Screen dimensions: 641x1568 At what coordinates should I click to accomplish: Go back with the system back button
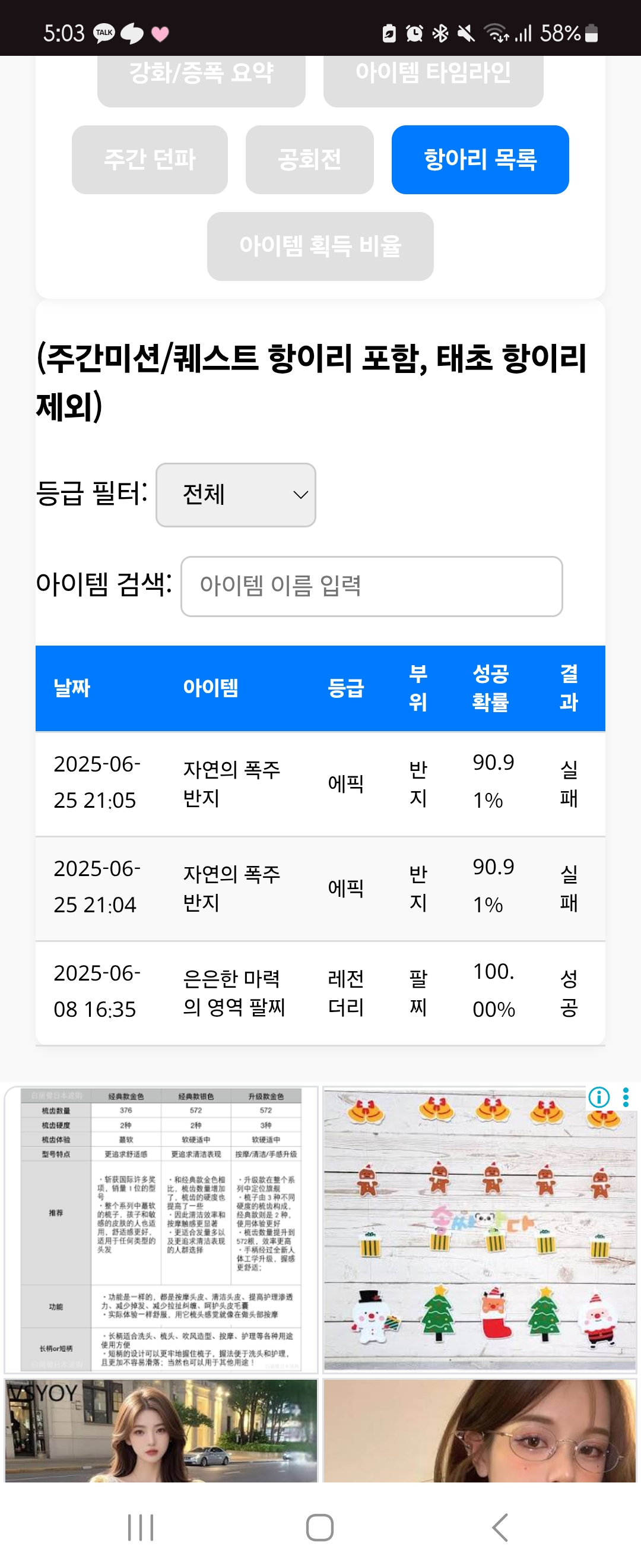click(x=499, y=1527)
